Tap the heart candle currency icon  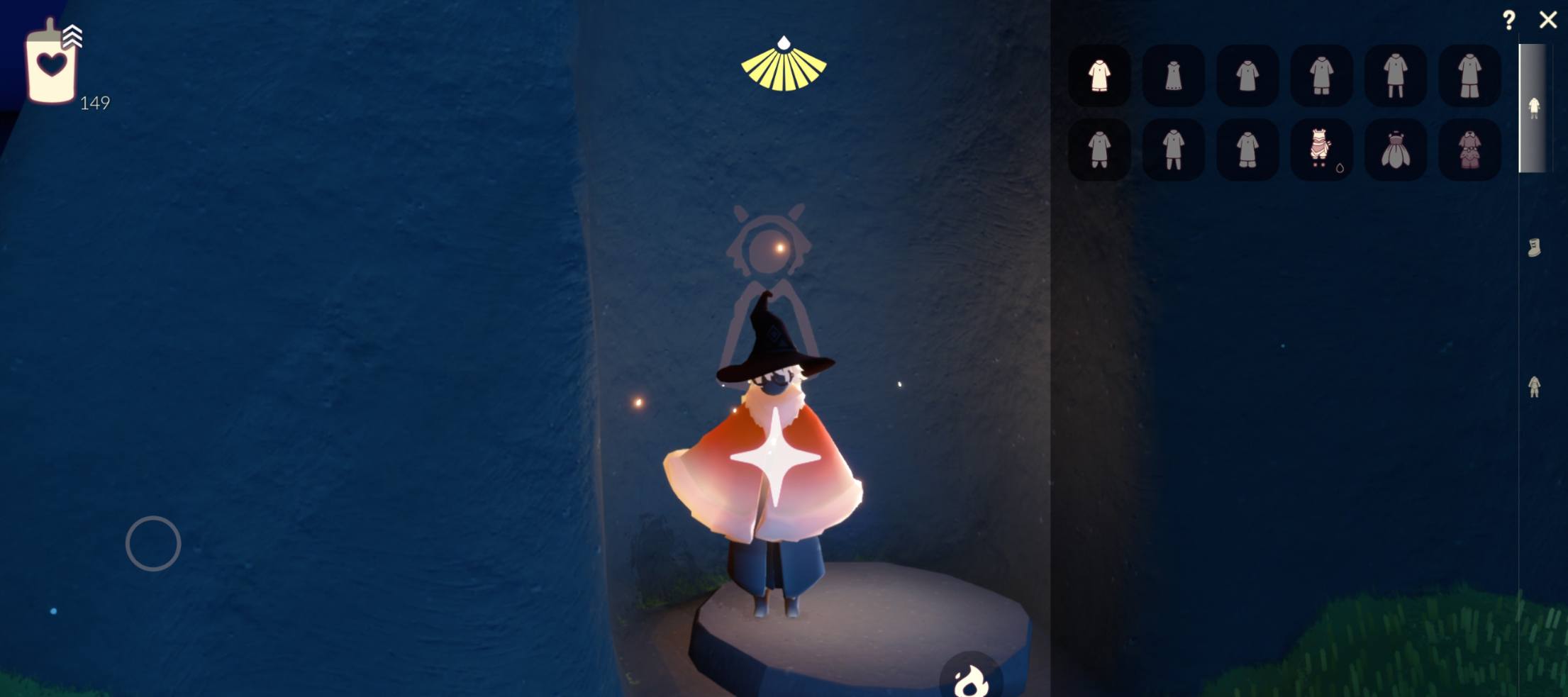(x=51, y=65)
